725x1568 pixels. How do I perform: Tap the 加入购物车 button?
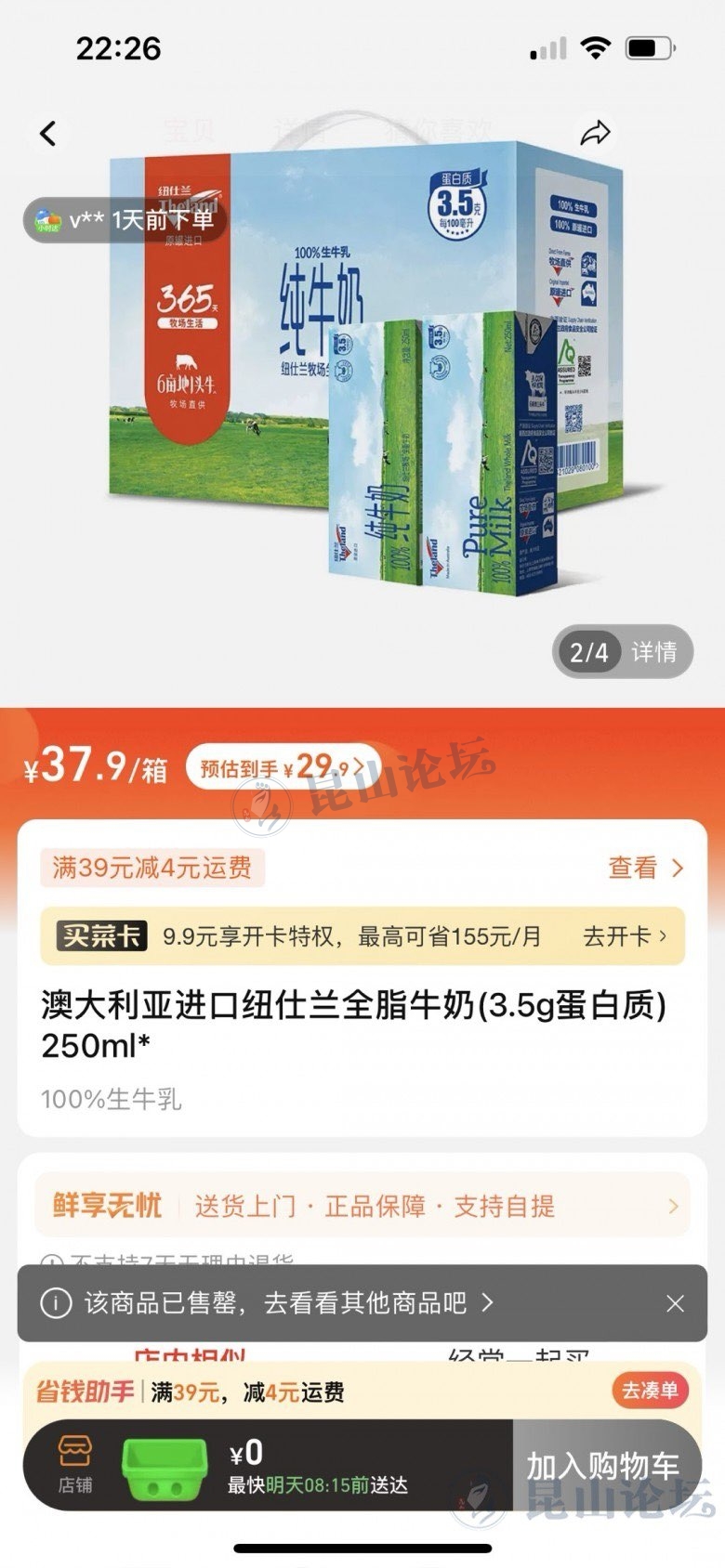point(602,1466)
